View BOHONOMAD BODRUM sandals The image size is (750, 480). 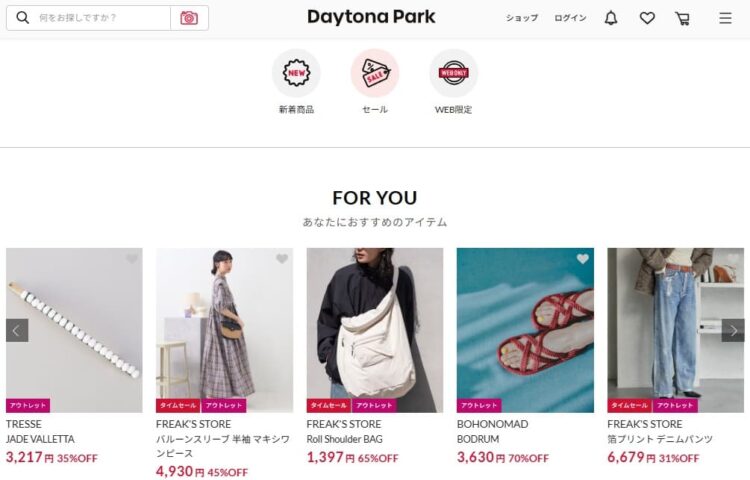click(x=525, y=330)
